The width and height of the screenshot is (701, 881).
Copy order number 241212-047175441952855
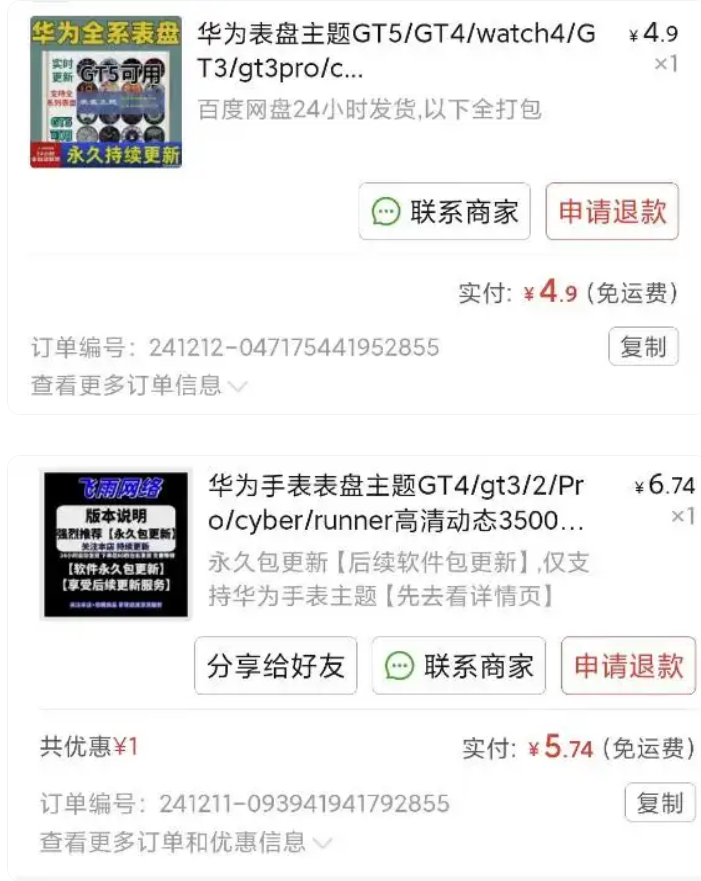click(643, 347)
